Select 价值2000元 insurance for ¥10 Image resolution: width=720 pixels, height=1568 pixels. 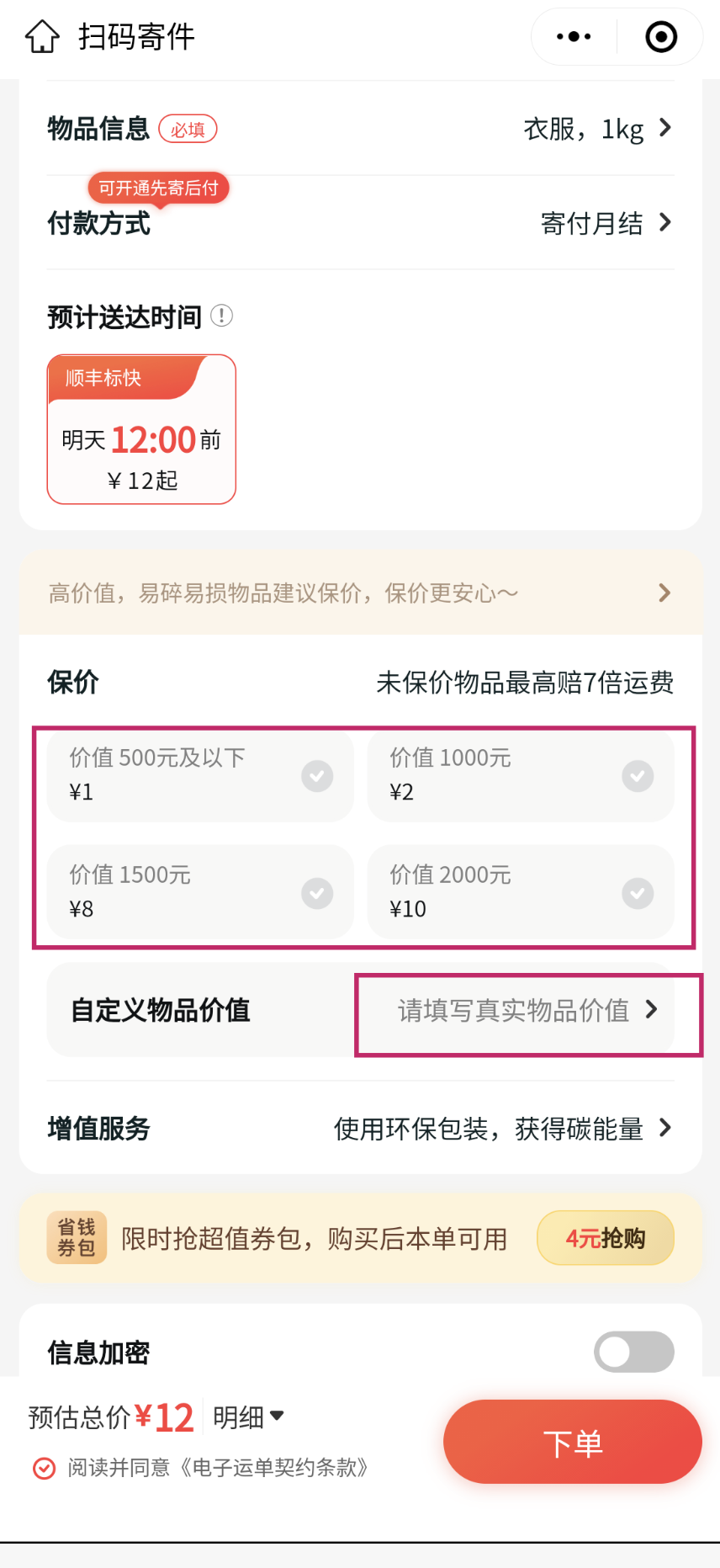coord(521,892)
